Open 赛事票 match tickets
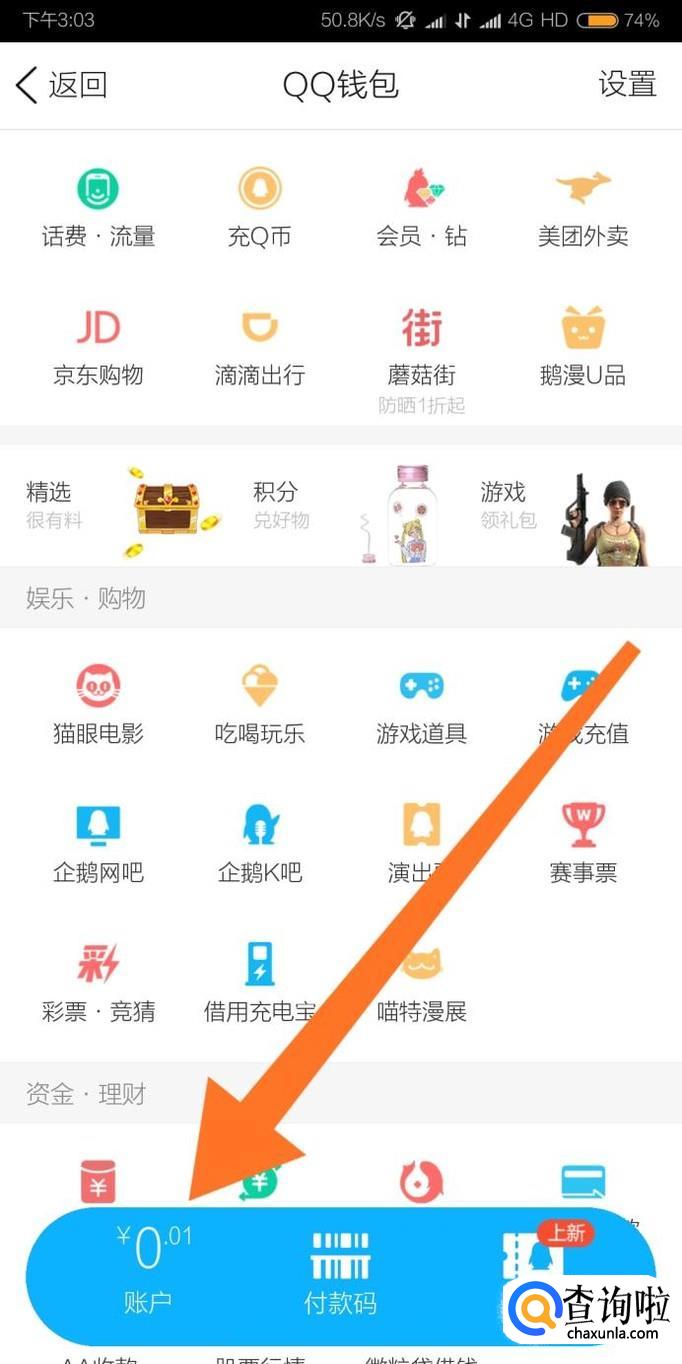The image size is (682, 1364). click(583, 845)
